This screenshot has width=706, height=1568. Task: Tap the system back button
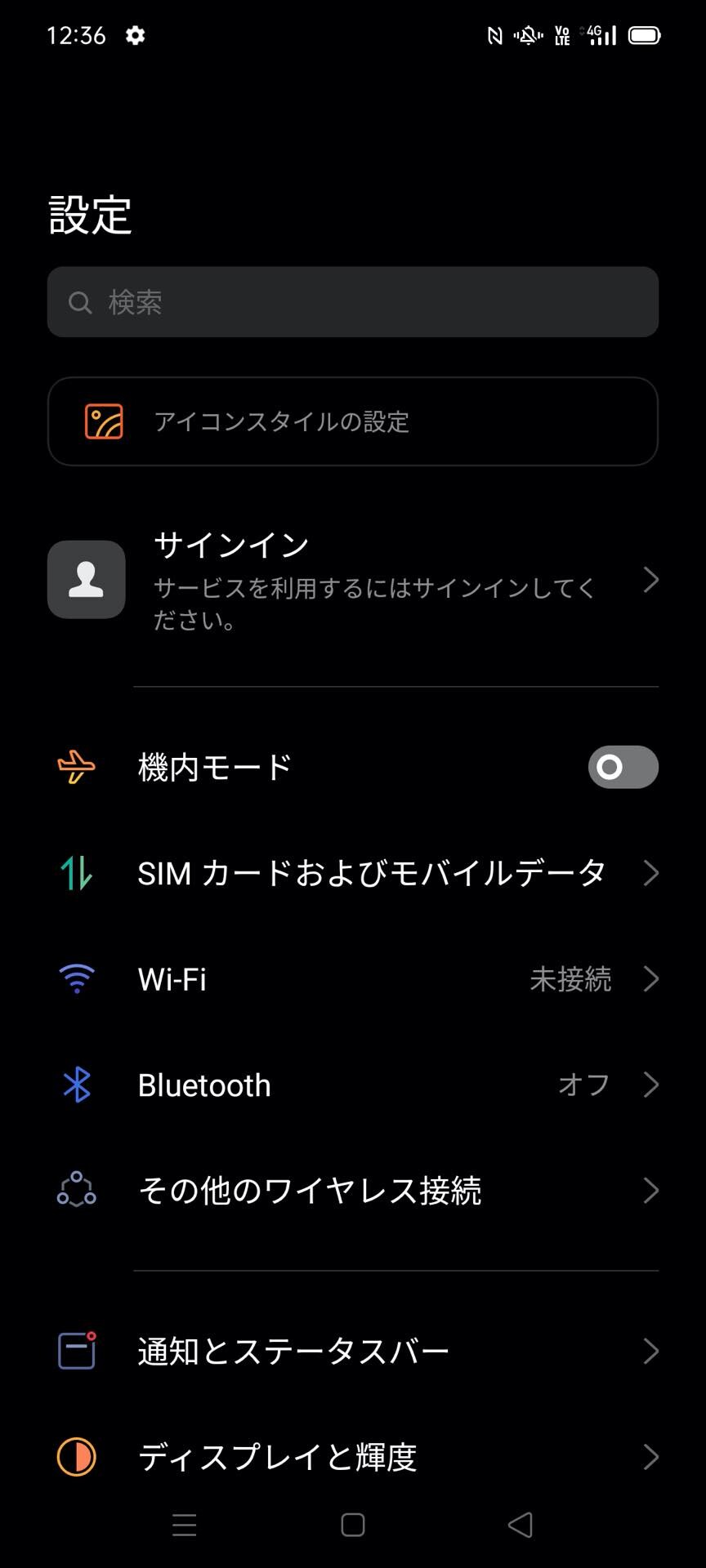(521, 1525)
